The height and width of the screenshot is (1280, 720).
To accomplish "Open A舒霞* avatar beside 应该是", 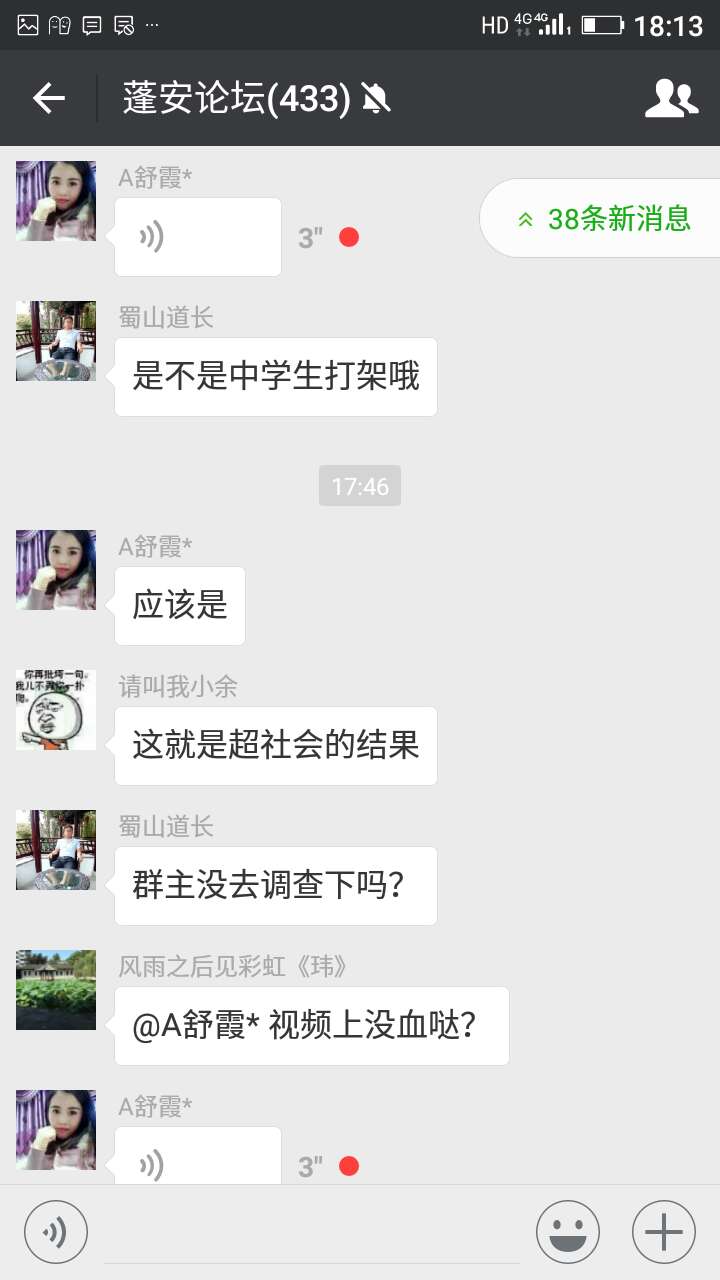I will click(56, 570).
